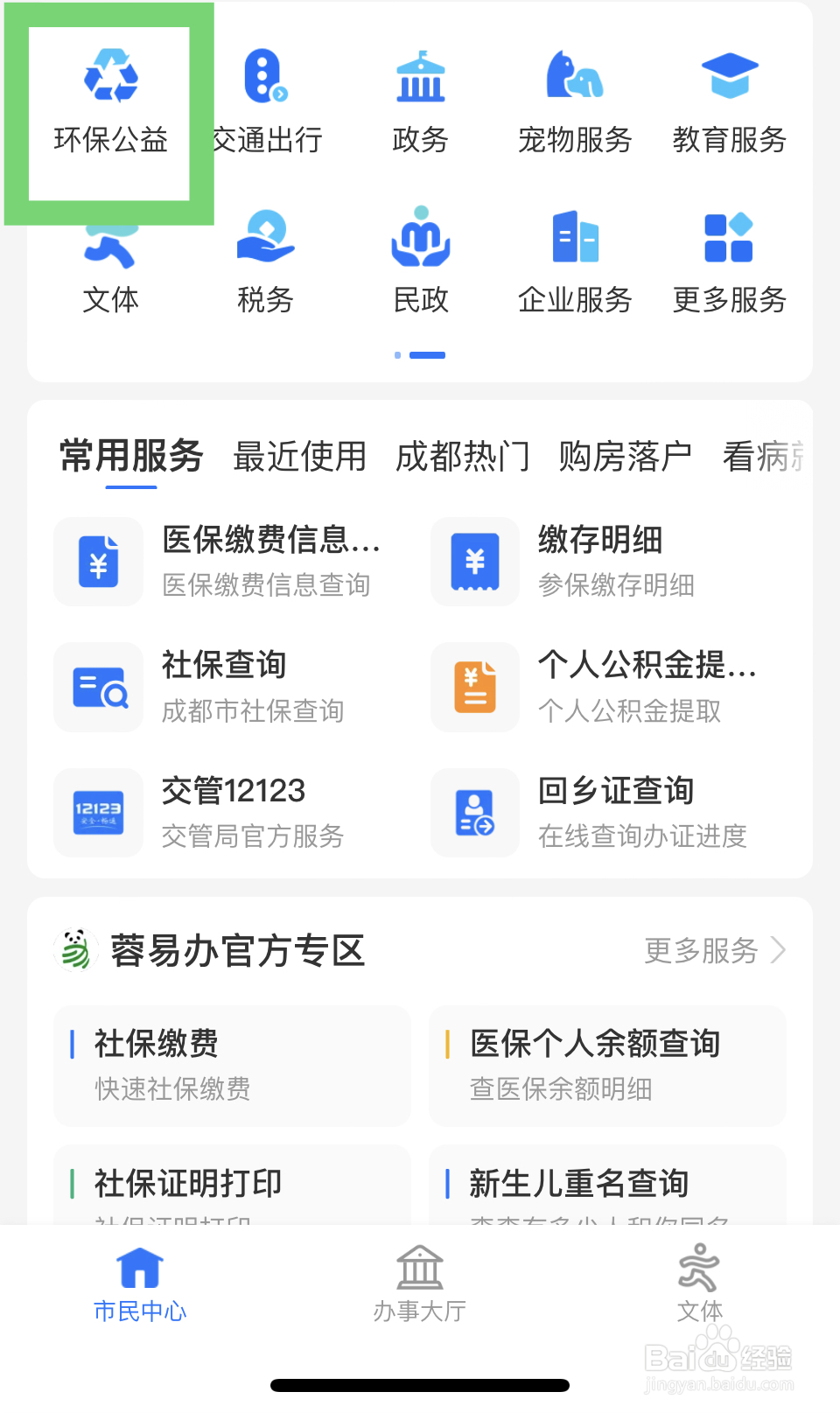Switch to the 成都热门 tab

tap(463, 457)
